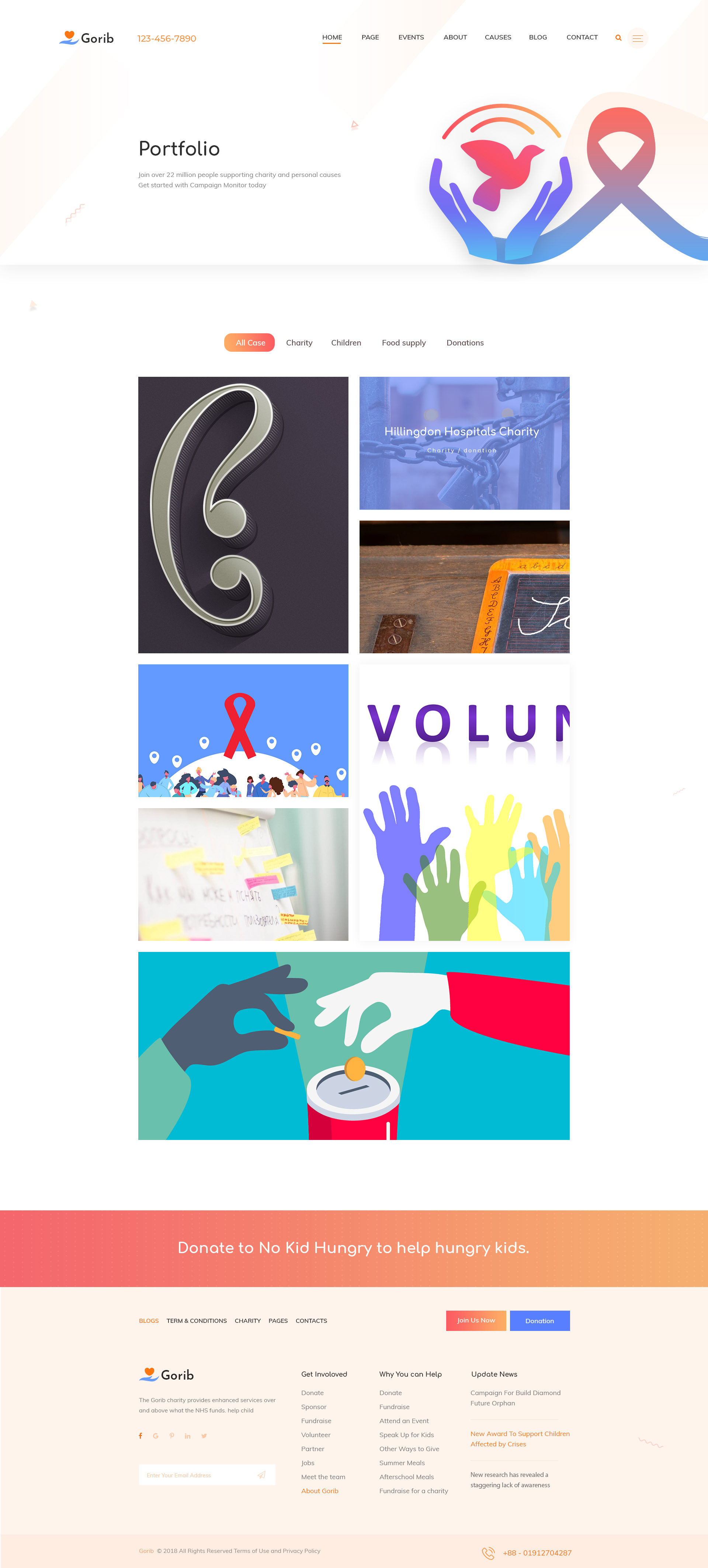The height and width of the screenshot is (1568, 708).
Task: Open the CAUSES nav item
Action: click(497, 37)
